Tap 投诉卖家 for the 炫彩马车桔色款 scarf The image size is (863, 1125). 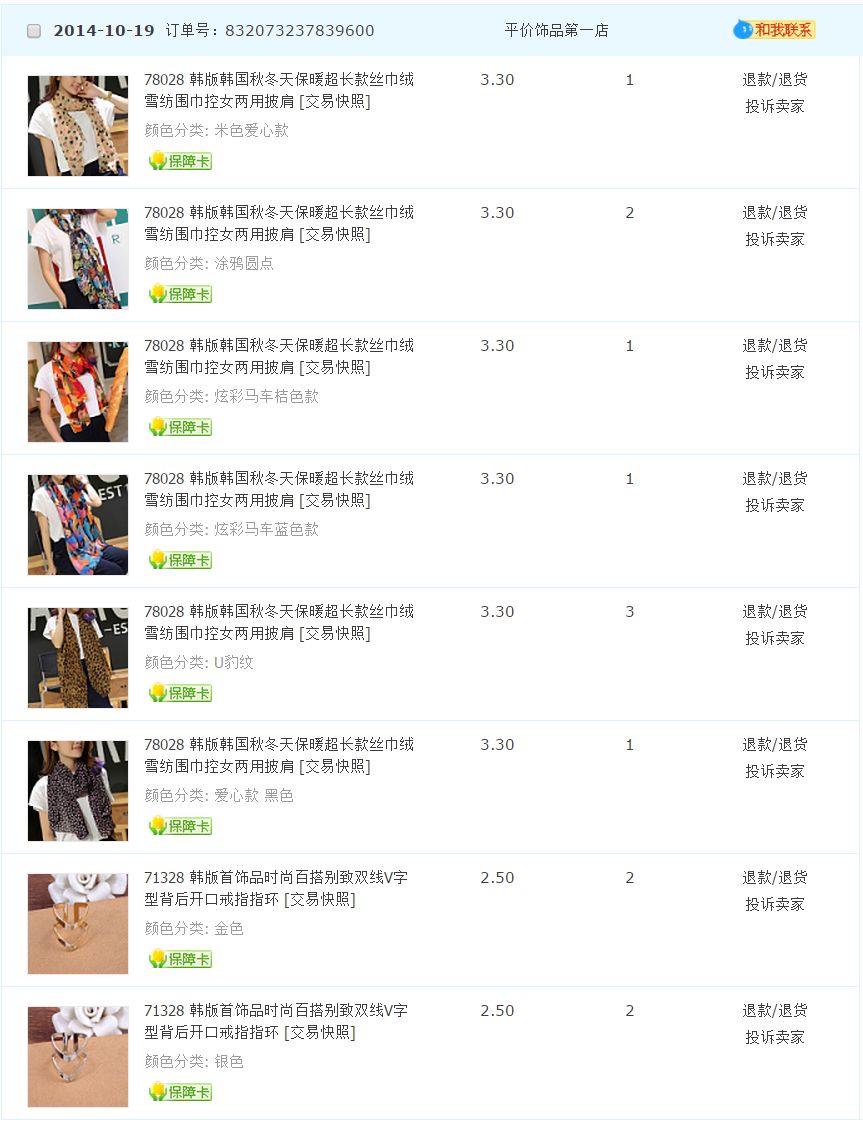(775, 372)
